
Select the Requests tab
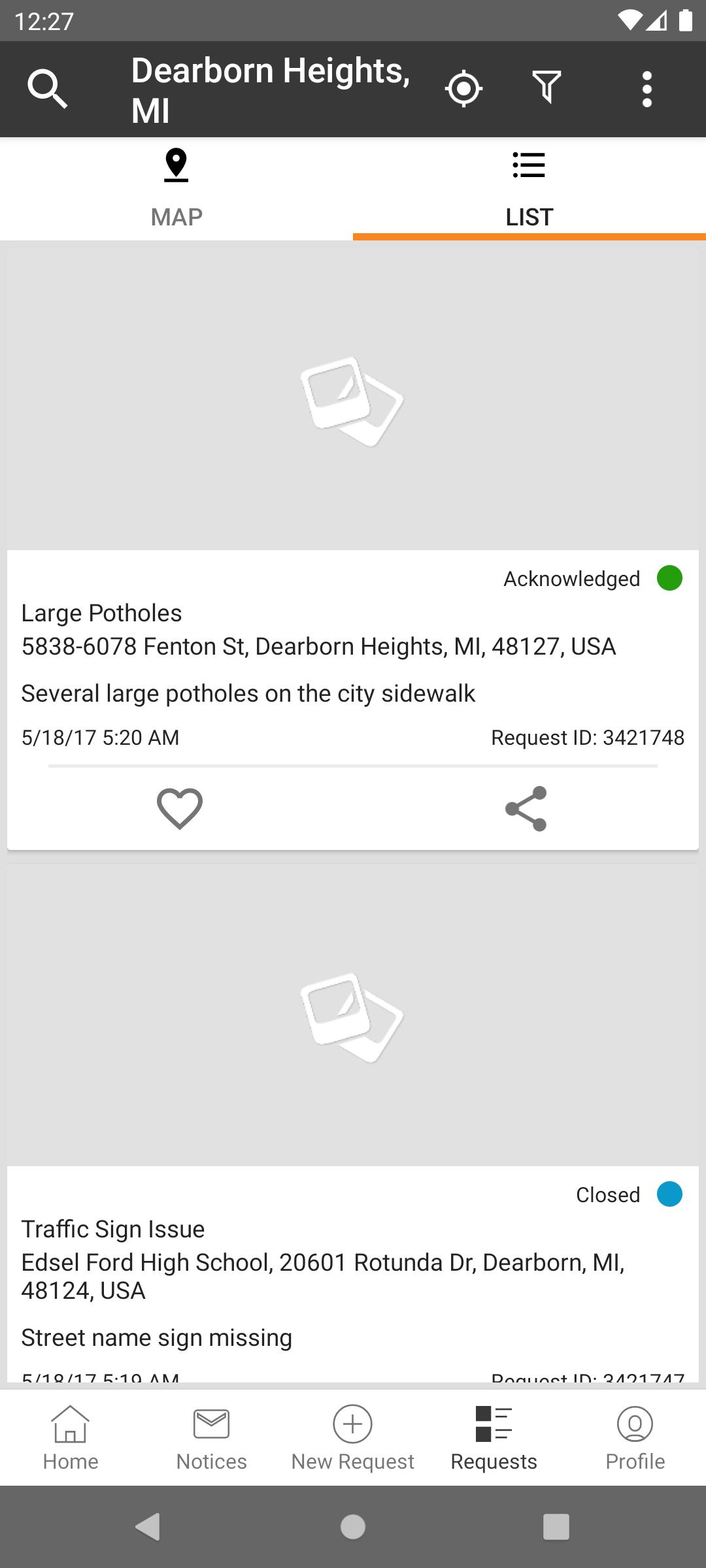494,1437
